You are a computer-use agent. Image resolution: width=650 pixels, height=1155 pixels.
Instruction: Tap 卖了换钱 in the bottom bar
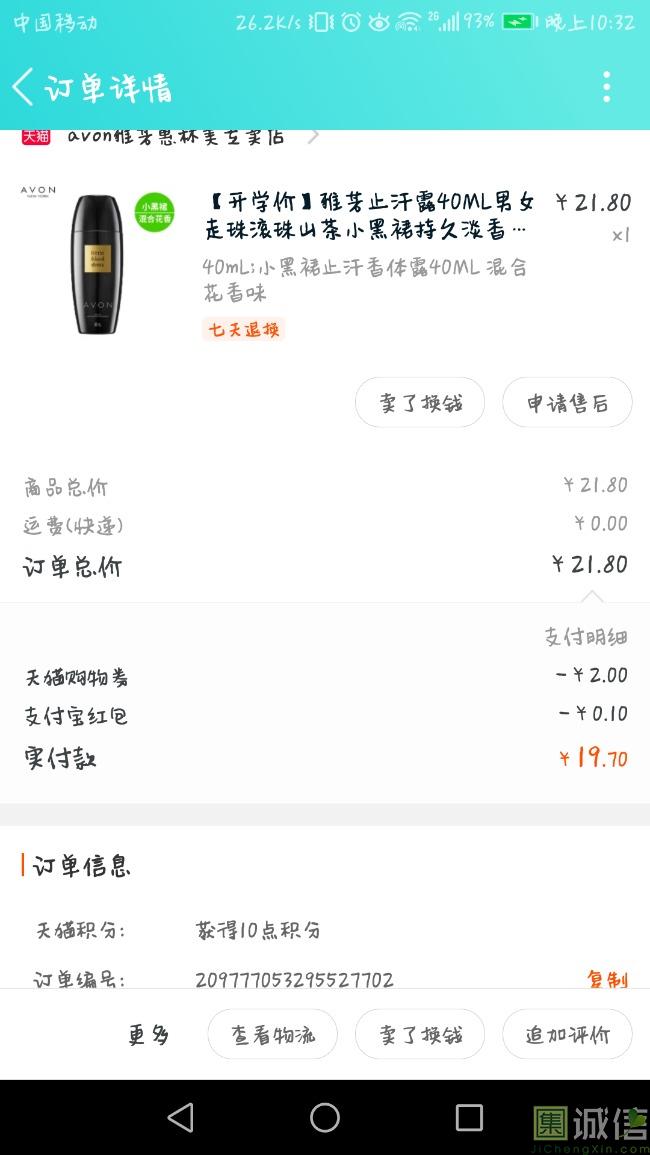tap(420, 1034)
